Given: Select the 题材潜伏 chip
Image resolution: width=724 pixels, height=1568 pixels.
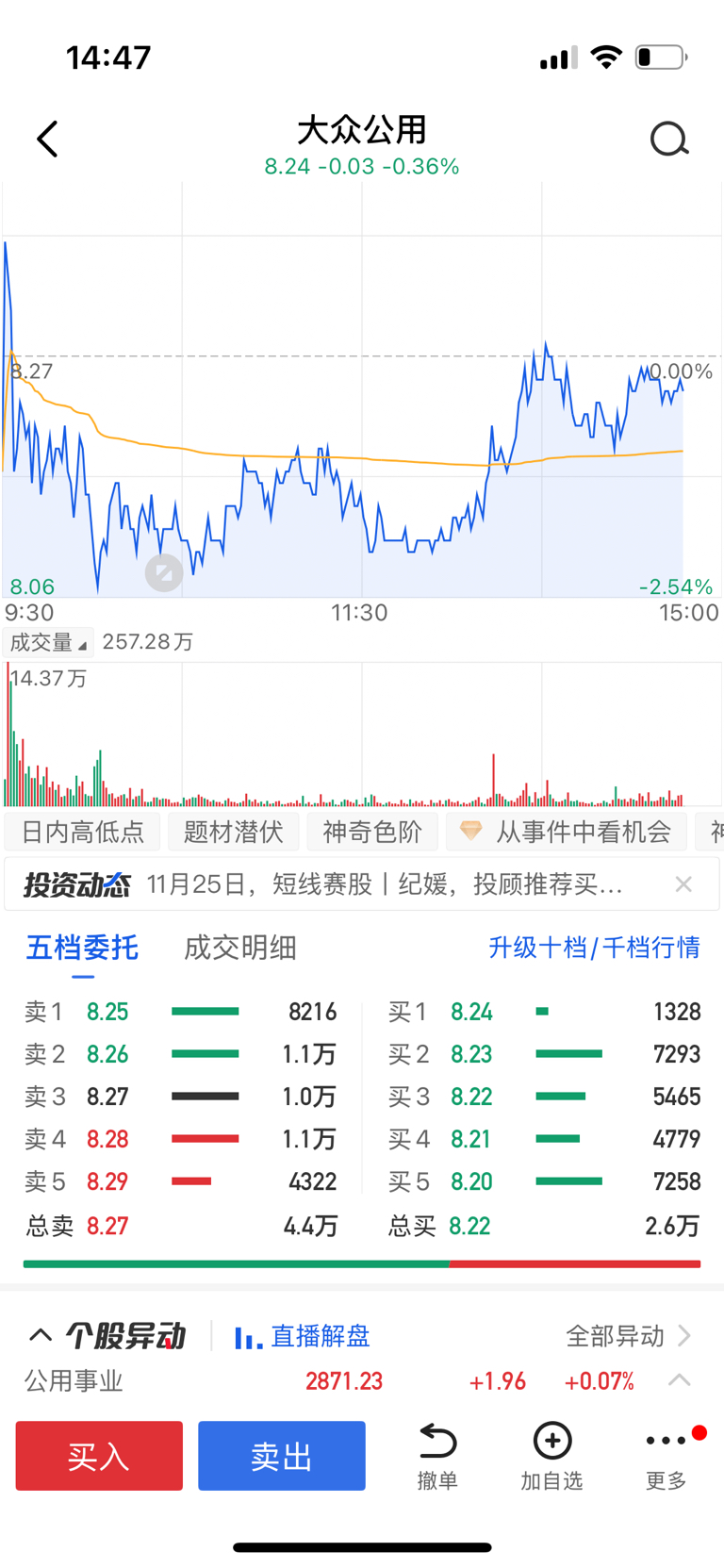Looking at the screenshot, I should pyautogui.click(x=233, y=832).
